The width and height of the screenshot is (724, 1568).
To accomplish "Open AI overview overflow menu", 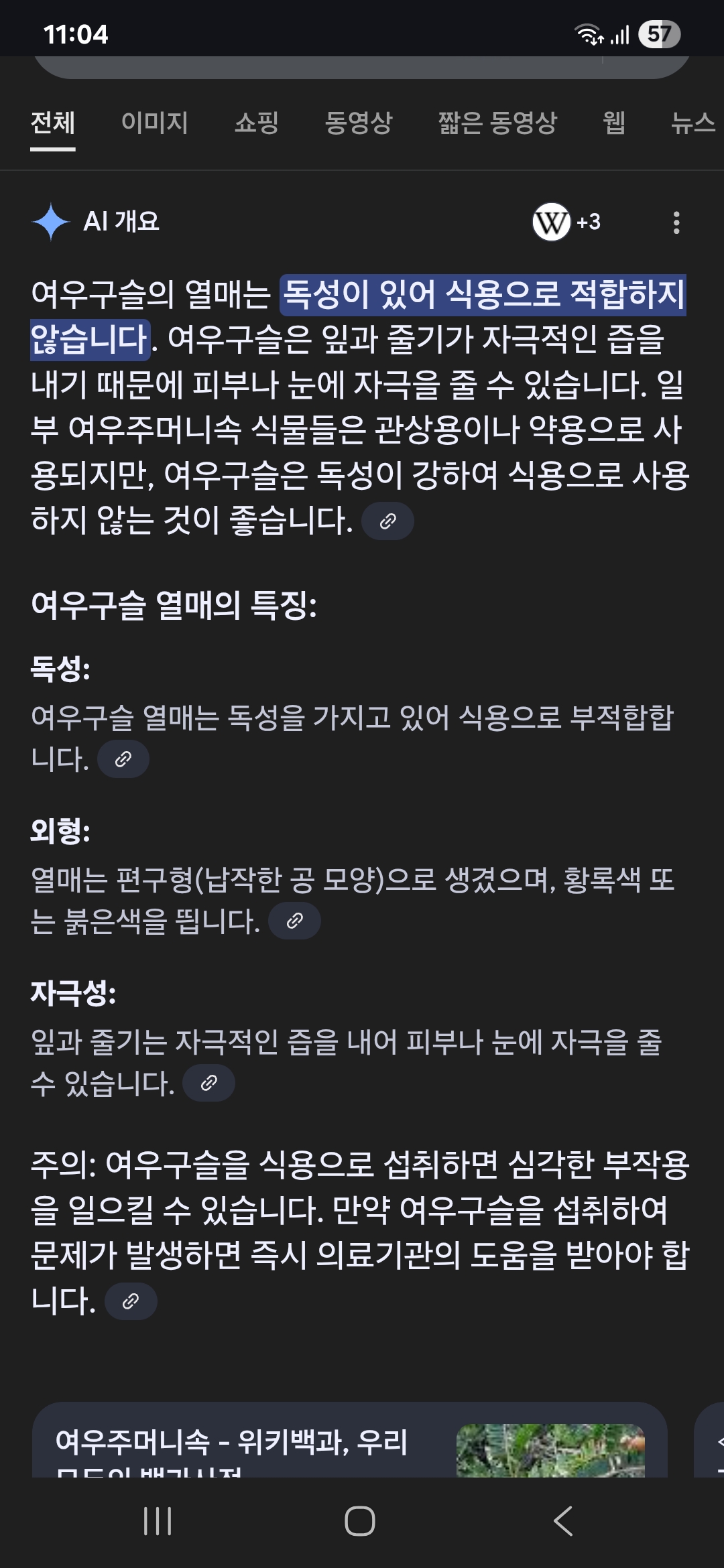I will click(676, 222).
